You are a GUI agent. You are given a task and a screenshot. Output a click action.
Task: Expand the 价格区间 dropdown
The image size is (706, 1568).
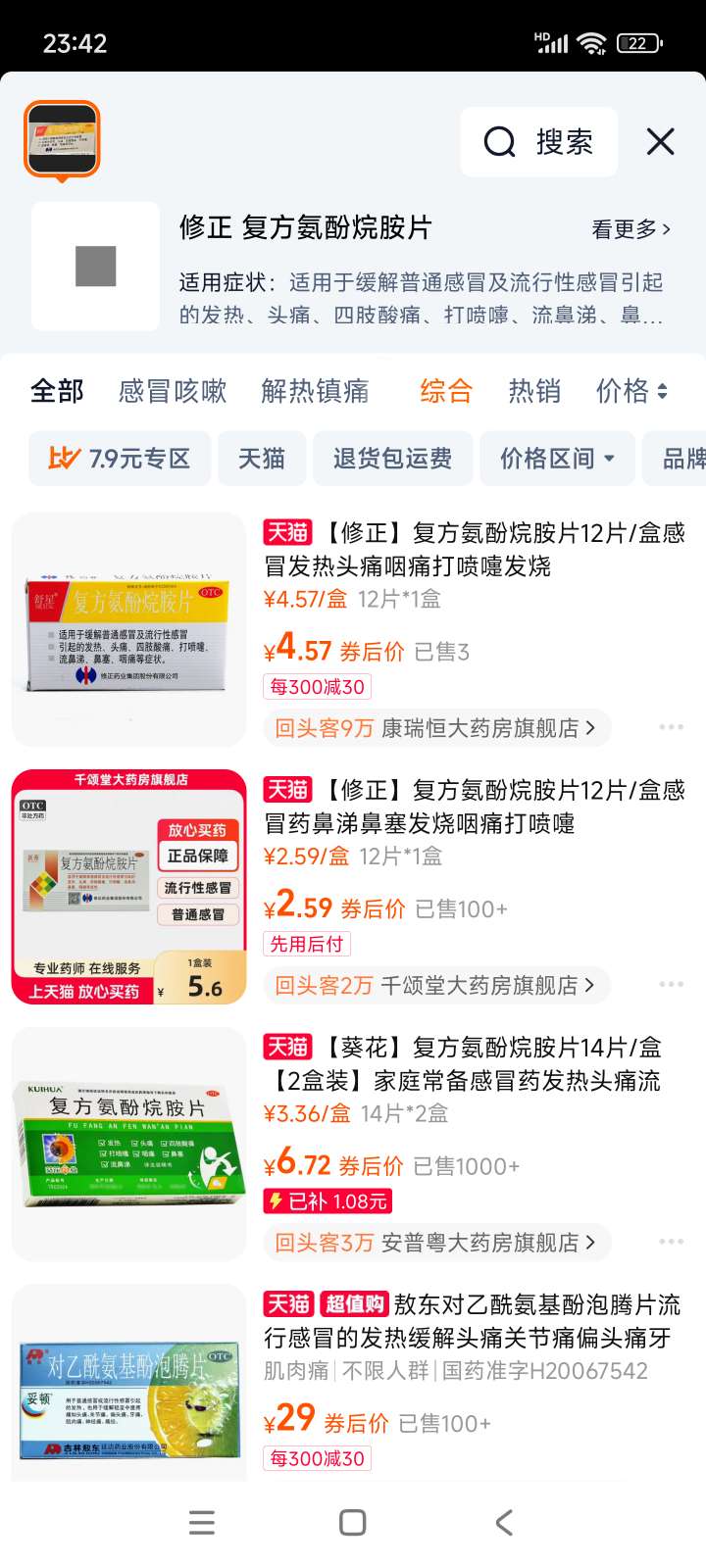coord(557,458)
